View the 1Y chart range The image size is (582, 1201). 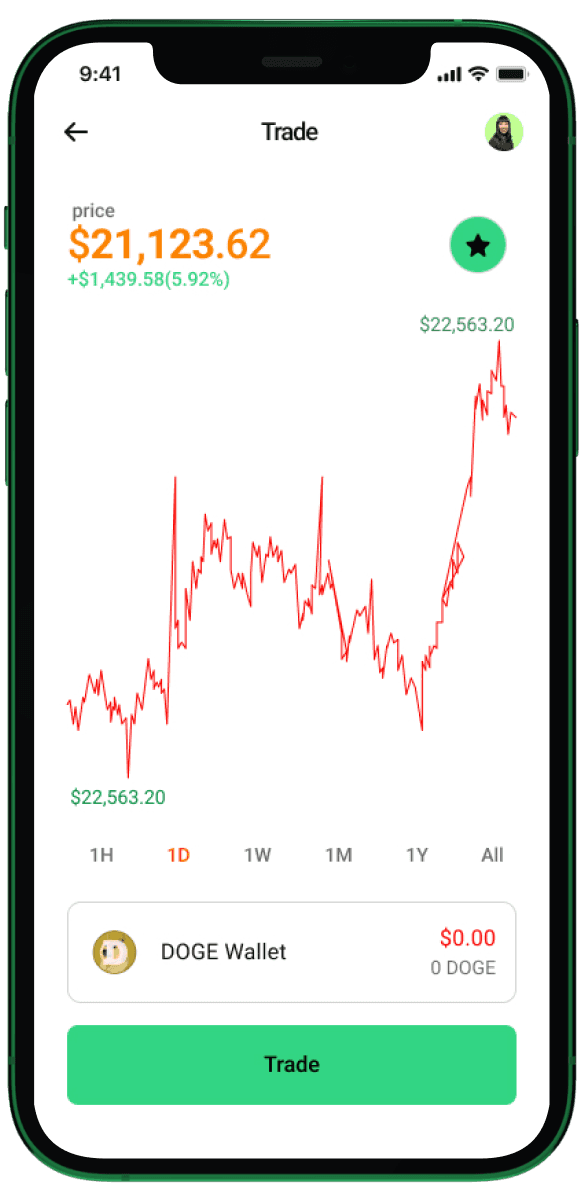click(x=417, y=855)
